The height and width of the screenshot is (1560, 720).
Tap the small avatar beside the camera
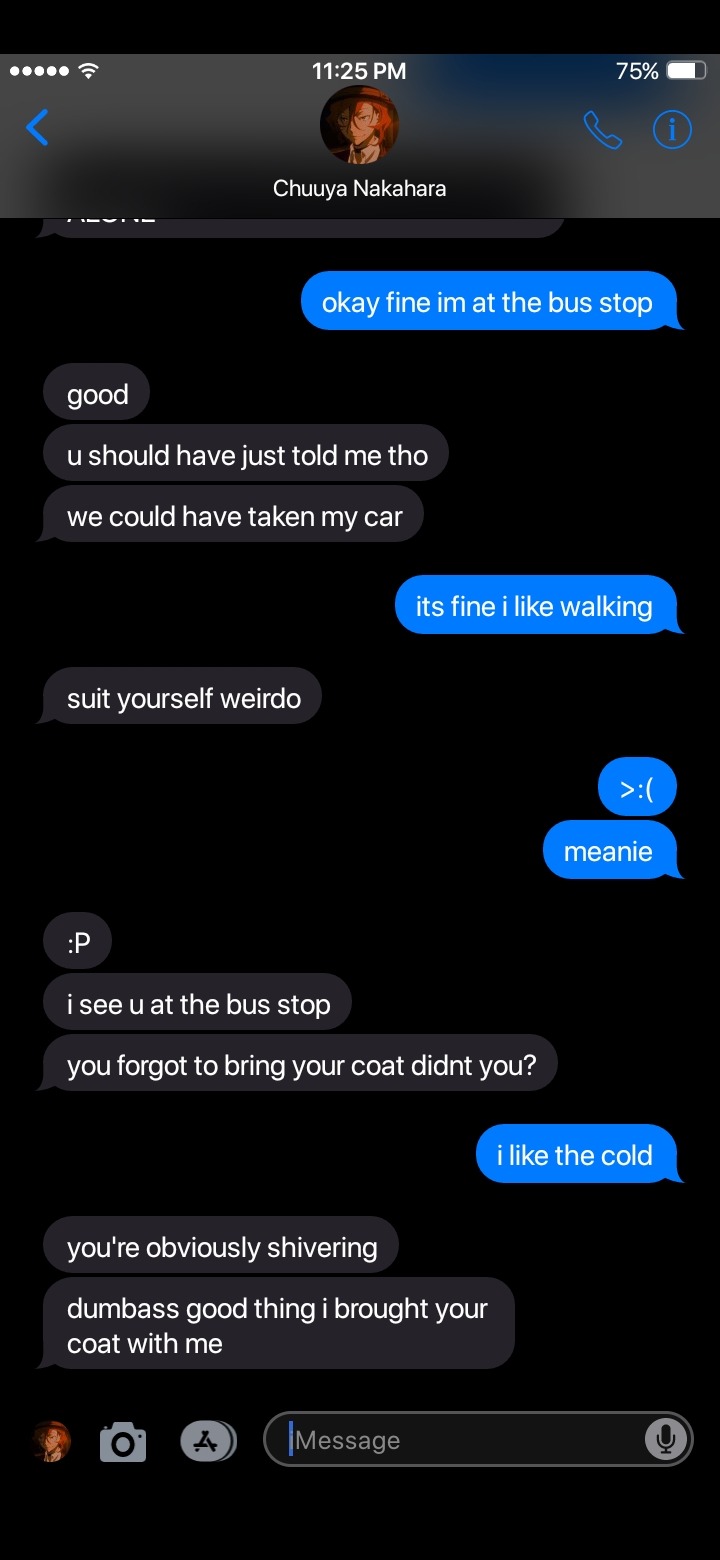tap(51, 1441)
